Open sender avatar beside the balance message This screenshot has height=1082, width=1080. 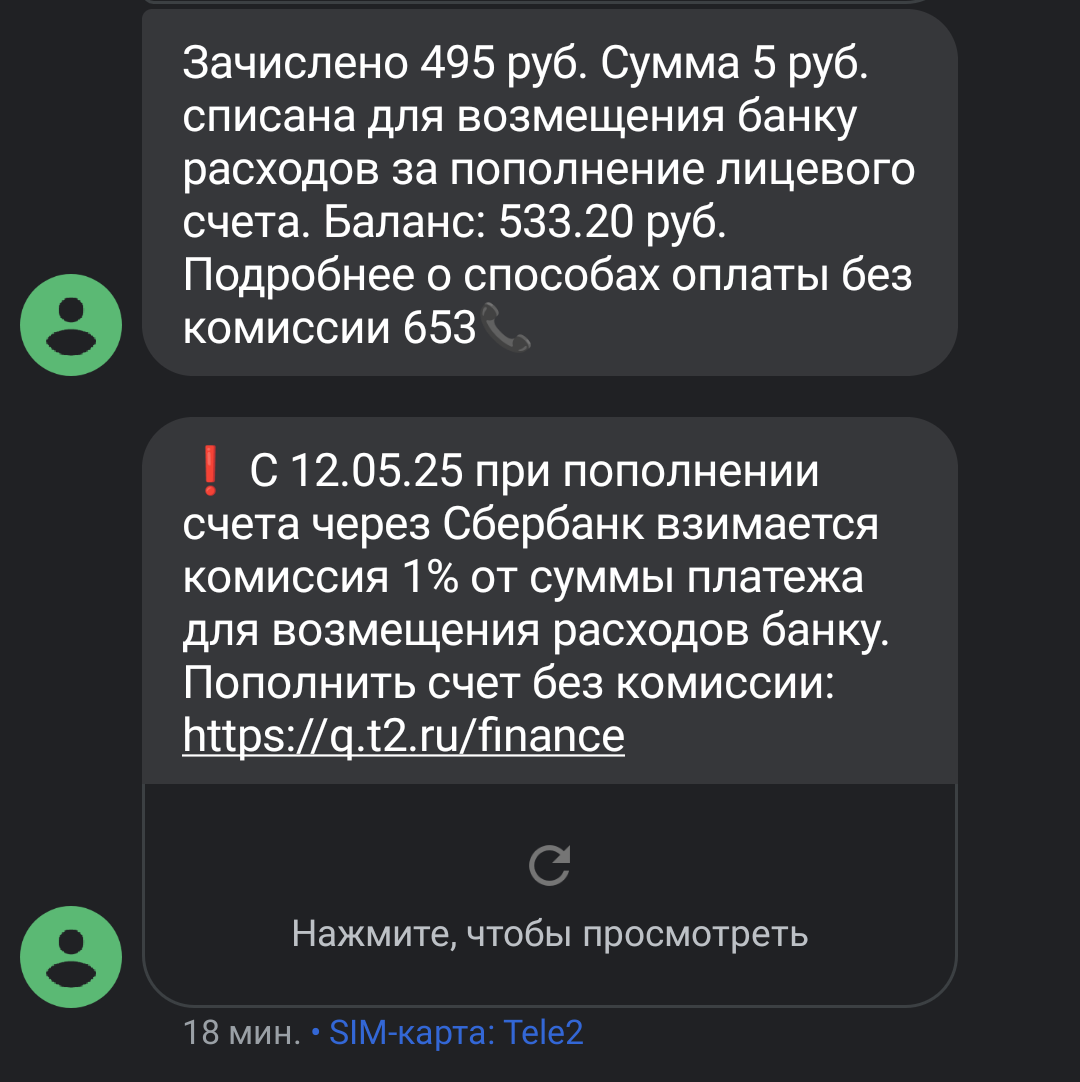pos(71,325)
